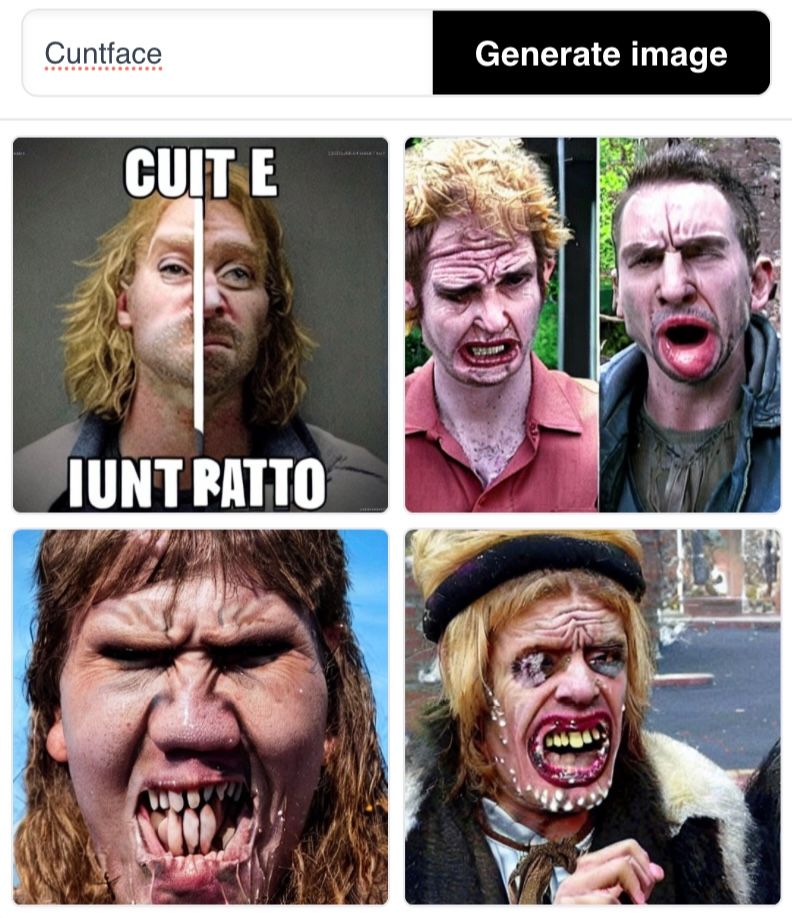Open the close-up face generated image

200,716
